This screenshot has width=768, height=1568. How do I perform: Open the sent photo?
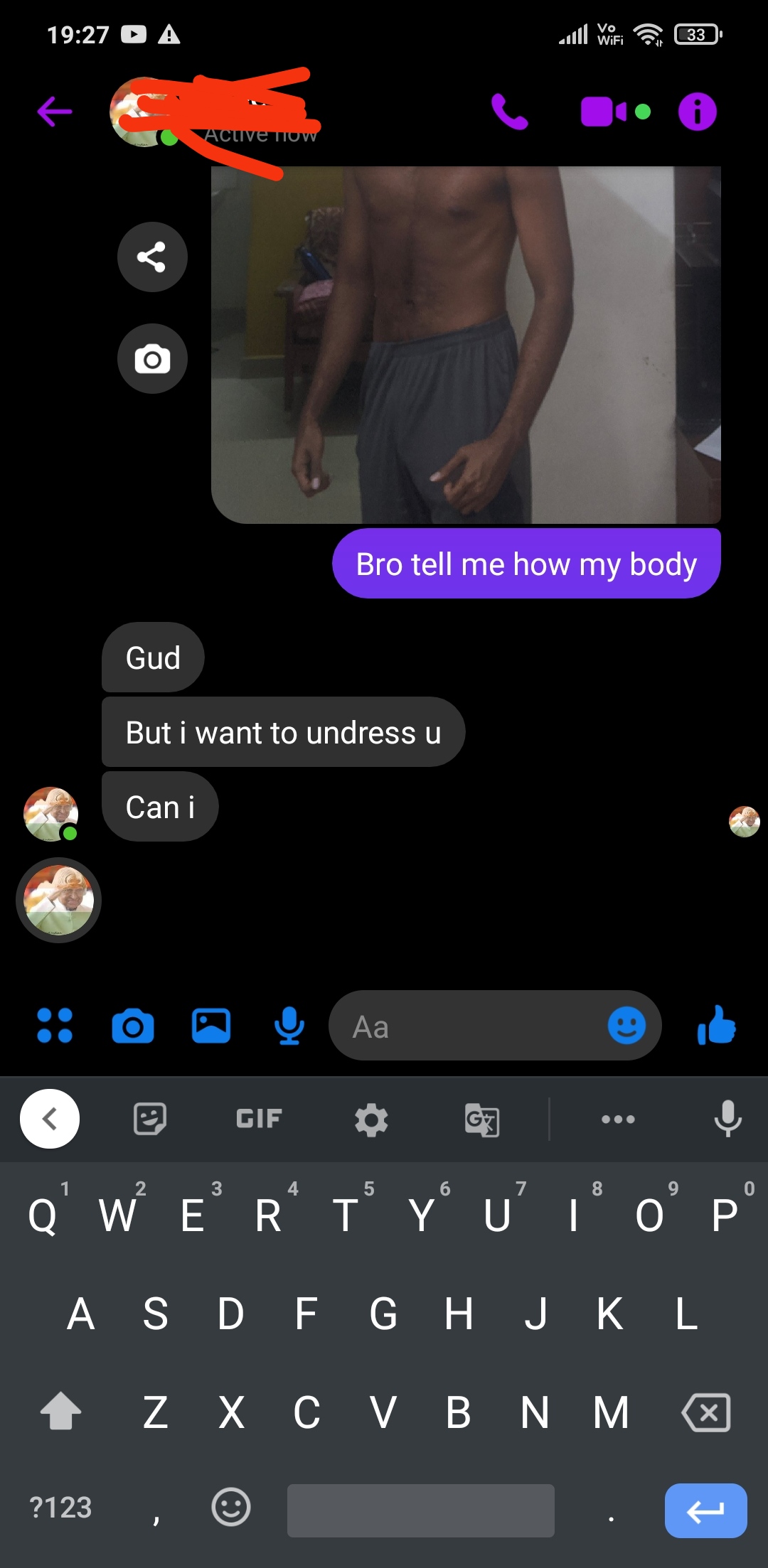coord(466,345)
